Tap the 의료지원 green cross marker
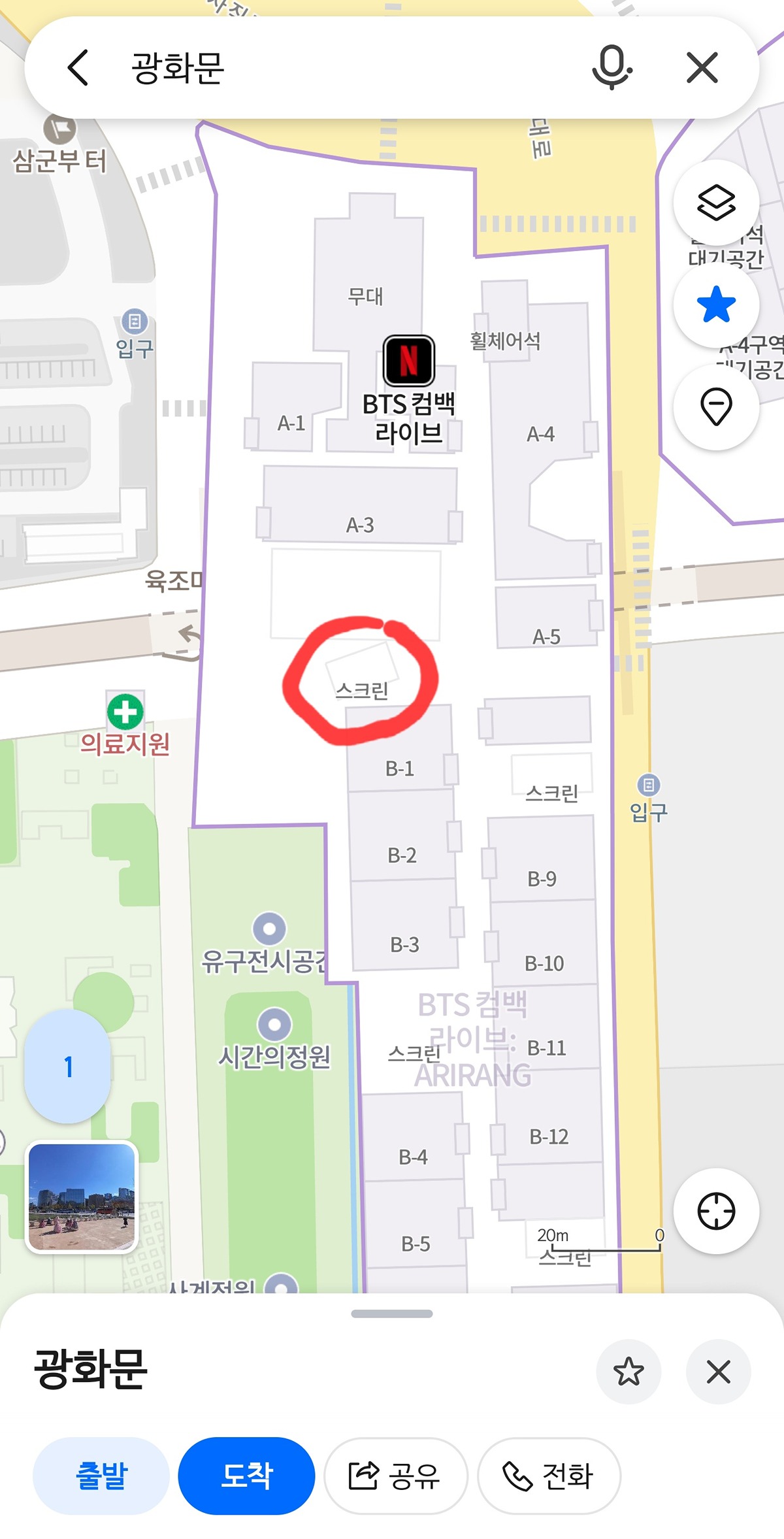 [125, 711]
